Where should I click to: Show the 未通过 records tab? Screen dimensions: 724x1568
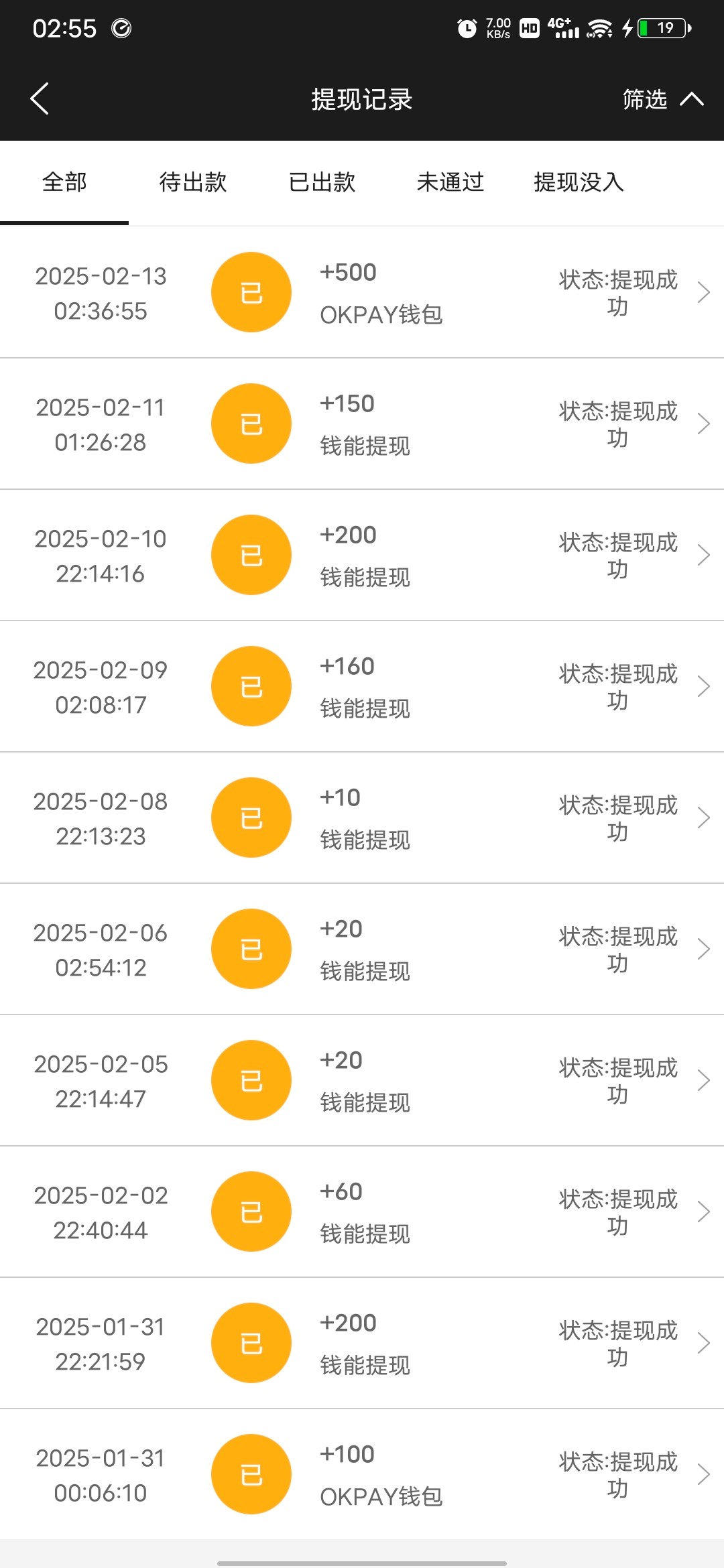[x=450, y=182]
